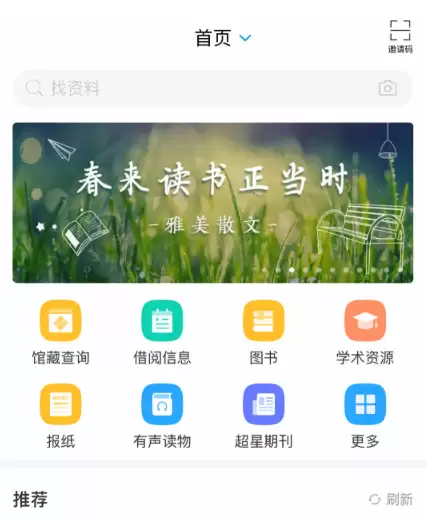Viewport: 426px width, 522px height.
Task: Open camera search in search bar
Action: click(x=388, y=88)
